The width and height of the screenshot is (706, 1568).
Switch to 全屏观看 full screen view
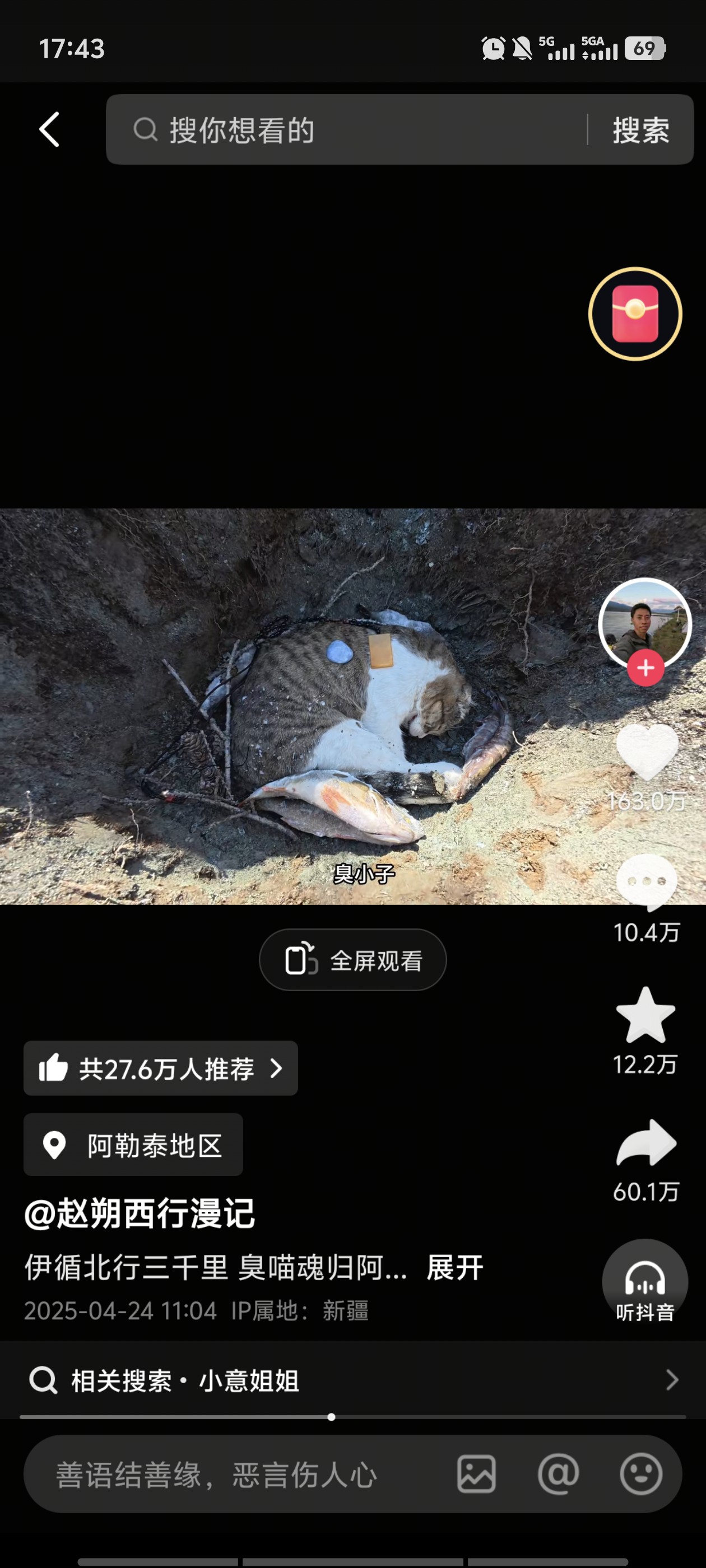coord(352,960)
